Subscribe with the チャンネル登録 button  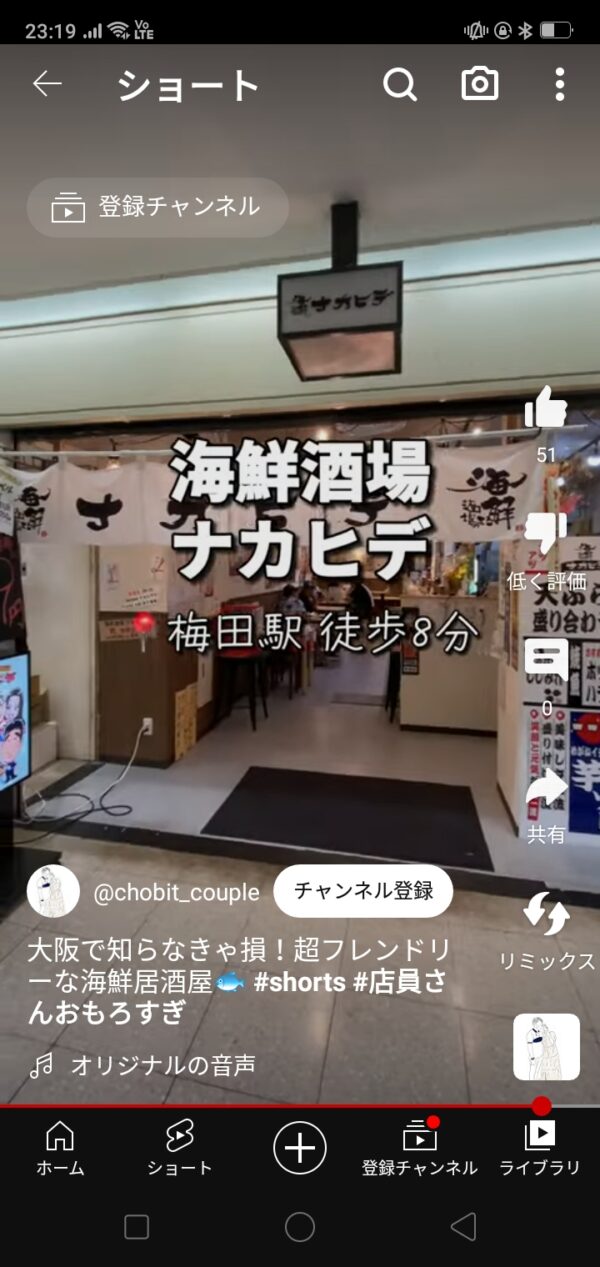tap(363, 891)
